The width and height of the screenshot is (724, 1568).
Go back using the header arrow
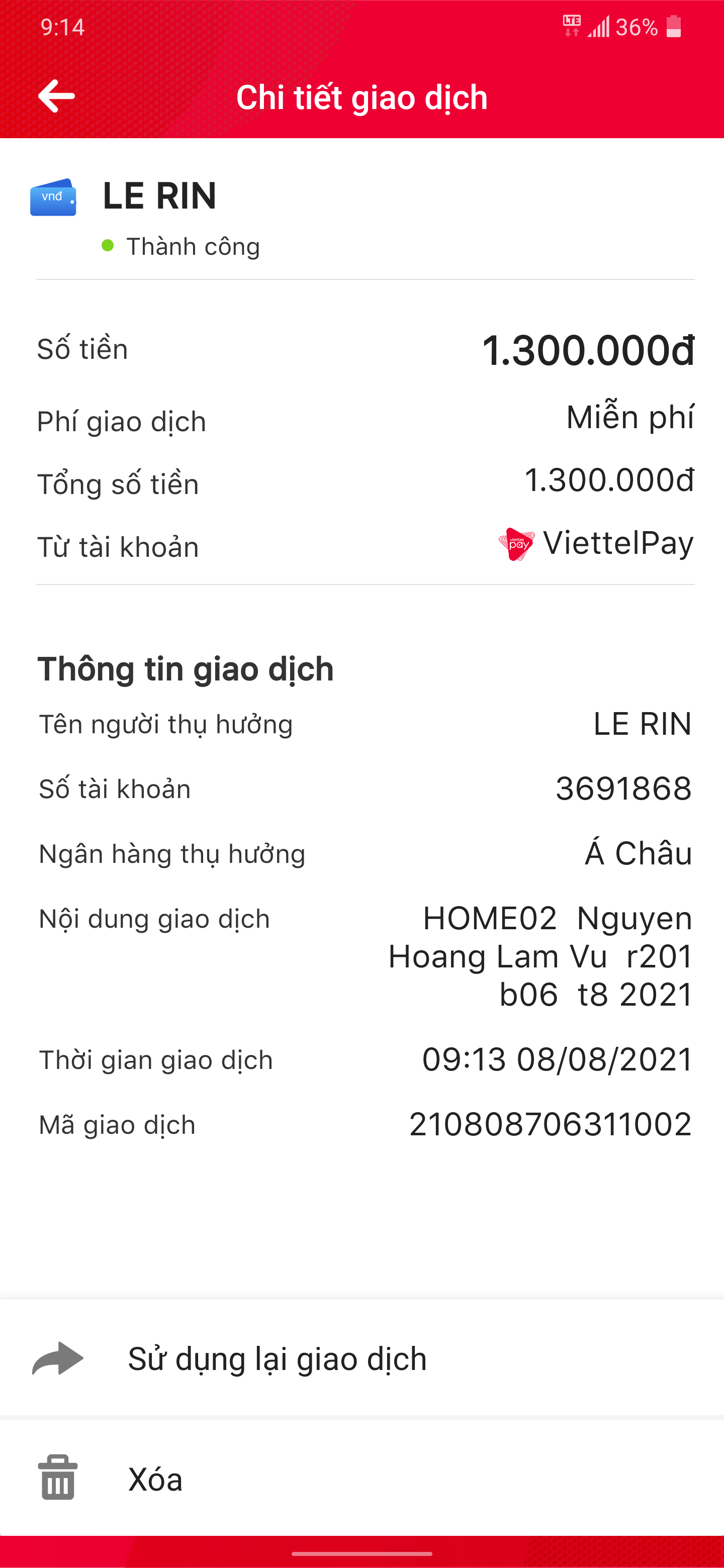tap(56, 96)
